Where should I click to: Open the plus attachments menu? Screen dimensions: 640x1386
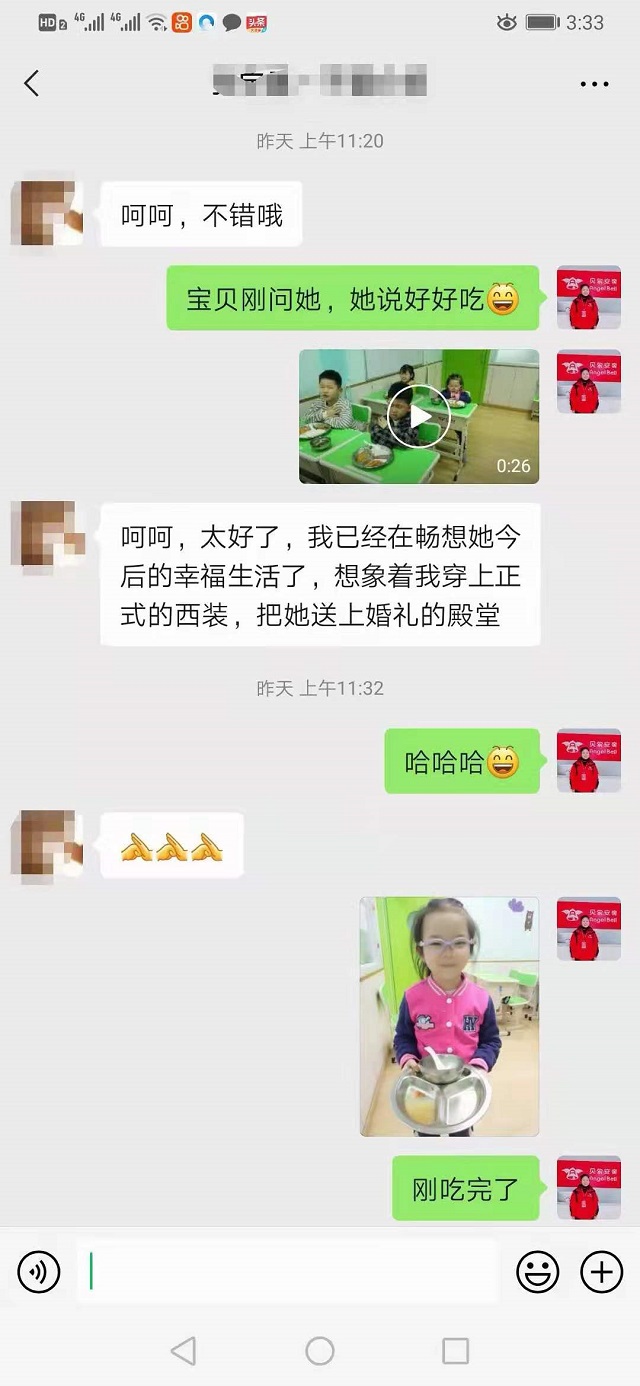point(601,1272)
